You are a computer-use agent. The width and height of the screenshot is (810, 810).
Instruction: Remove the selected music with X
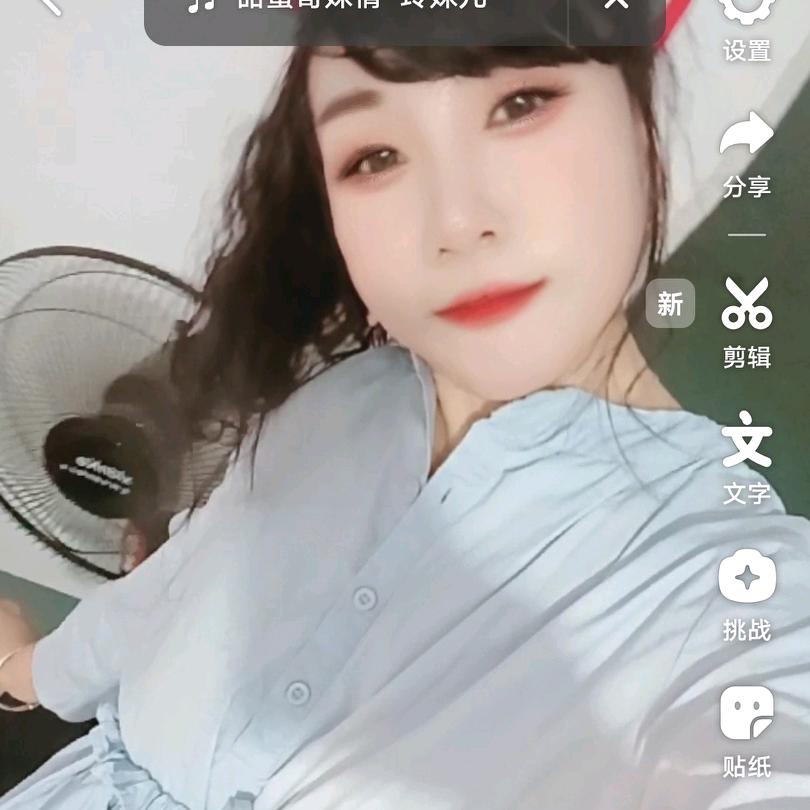616,6
